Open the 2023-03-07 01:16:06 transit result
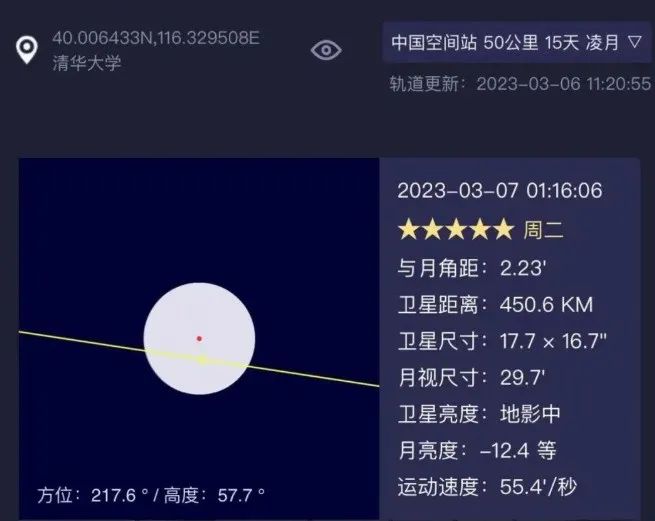The width and height of the screenshot is (655, 521). [500, 190]
